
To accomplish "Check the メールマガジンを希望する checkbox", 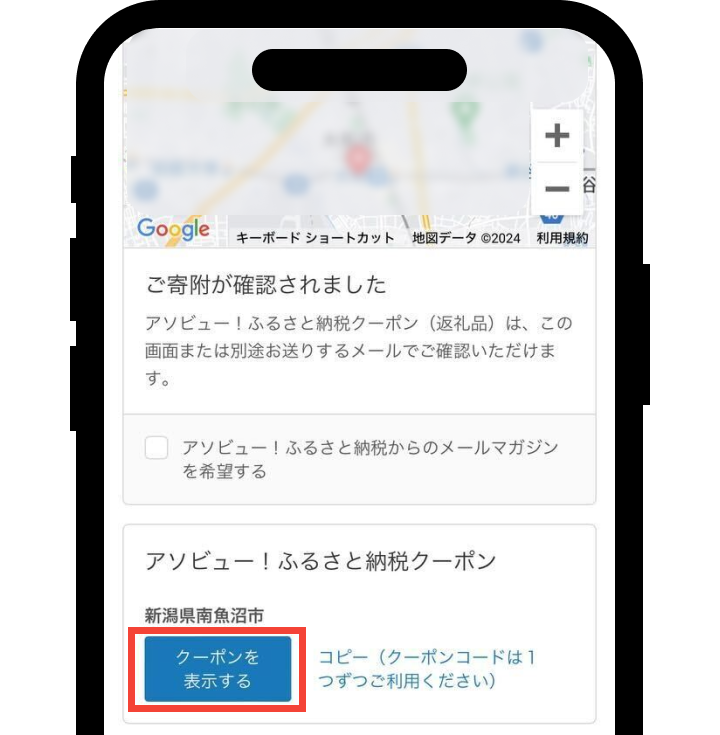I will 156,448.
